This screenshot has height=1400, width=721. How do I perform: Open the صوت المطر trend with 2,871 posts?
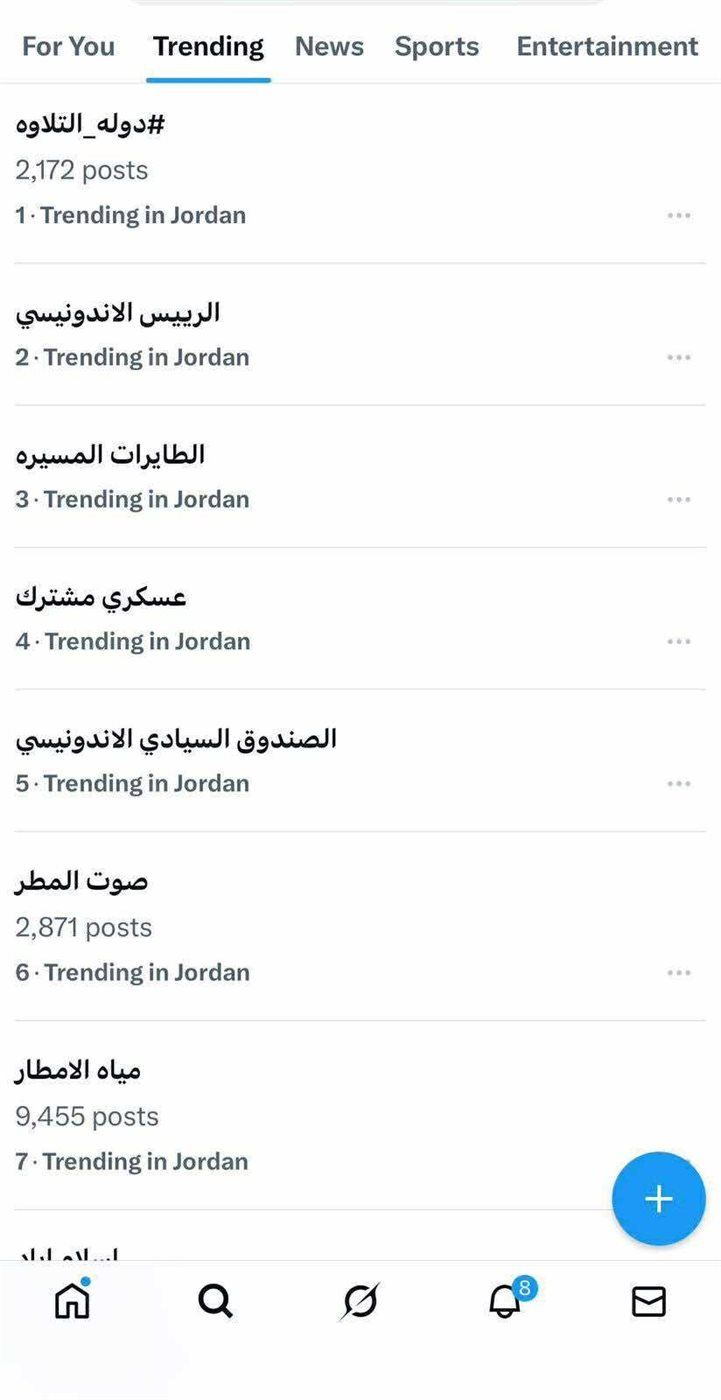[x=82, y=881]
